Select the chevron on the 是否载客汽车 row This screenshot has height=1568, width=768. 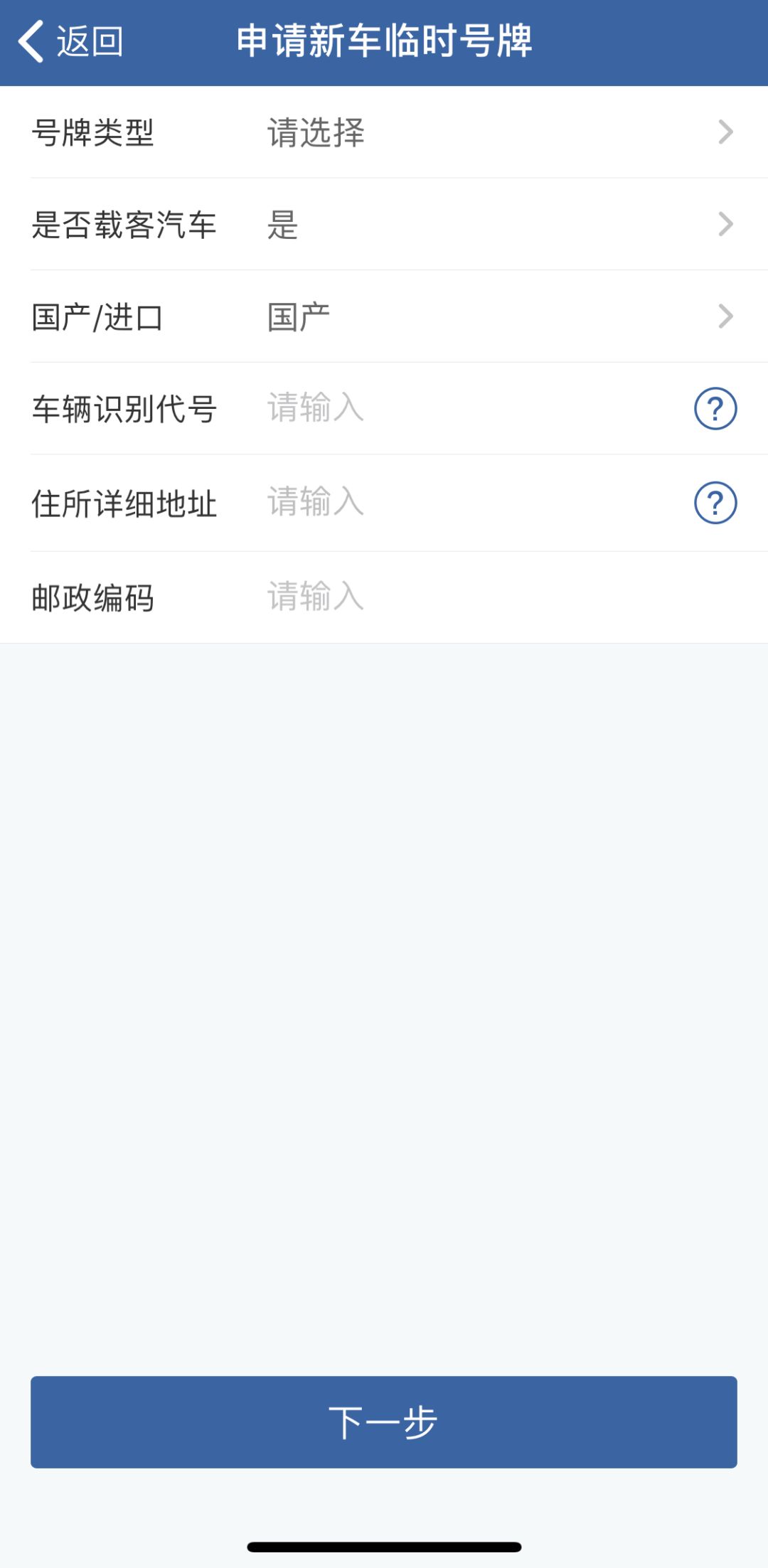[725, 225]
